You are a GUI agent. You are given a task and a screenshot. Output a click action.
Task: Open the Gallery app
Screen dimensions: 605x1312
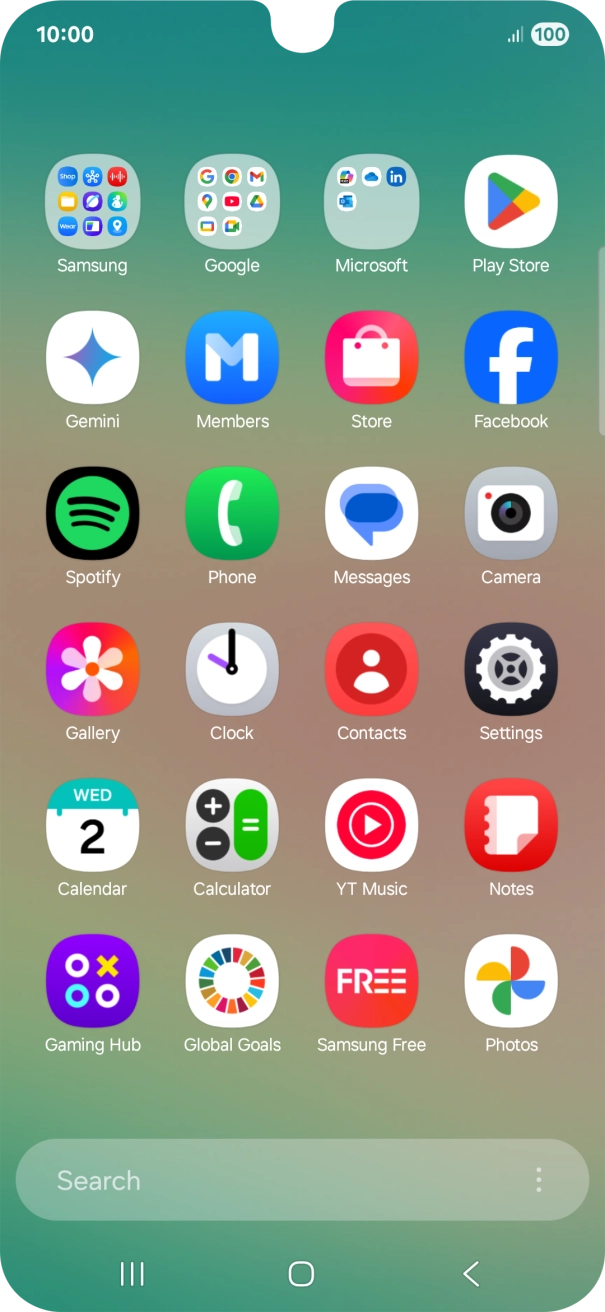click(92, 669)
